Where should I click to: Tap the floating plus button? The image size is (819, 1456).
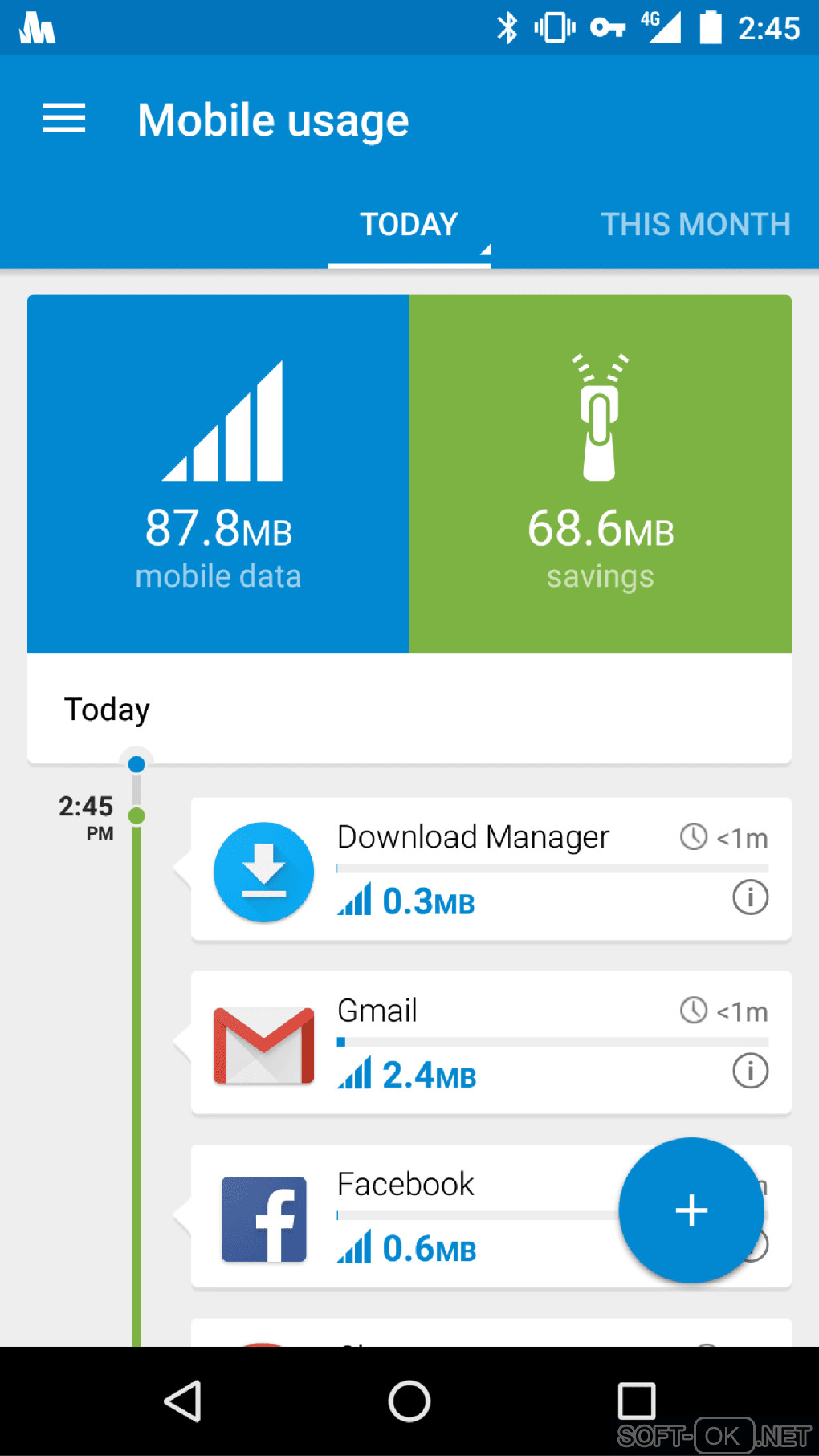[x=691, y=1210]
